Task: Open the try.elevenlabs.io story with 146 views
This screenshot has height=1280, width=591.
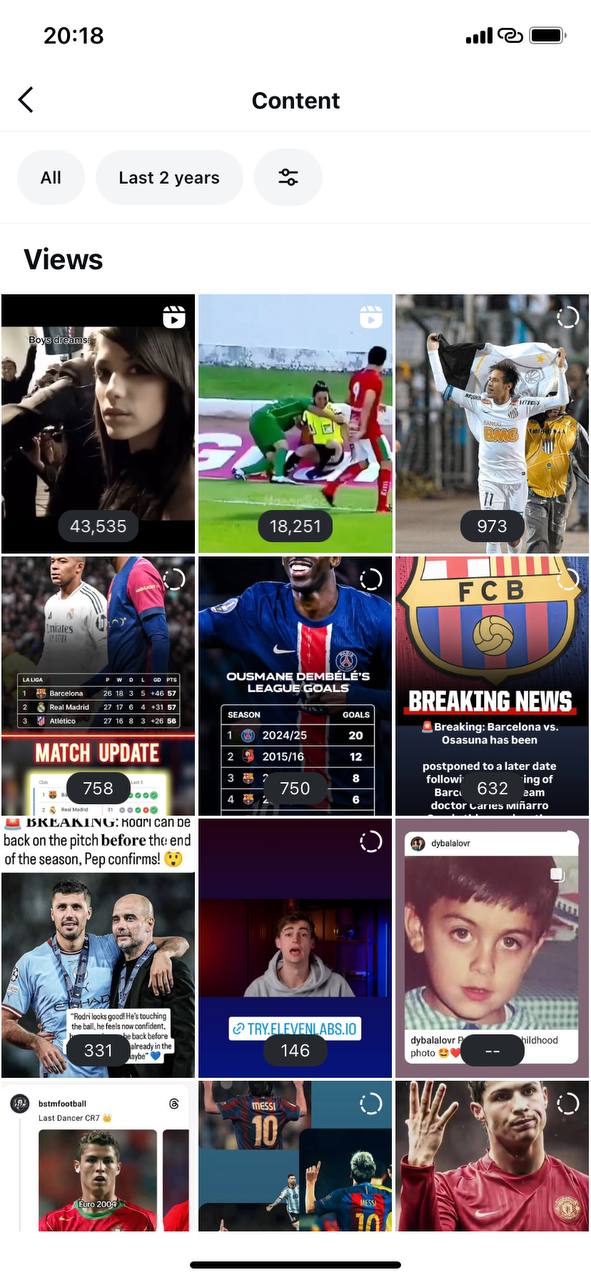Action: (x=295, y=948)
